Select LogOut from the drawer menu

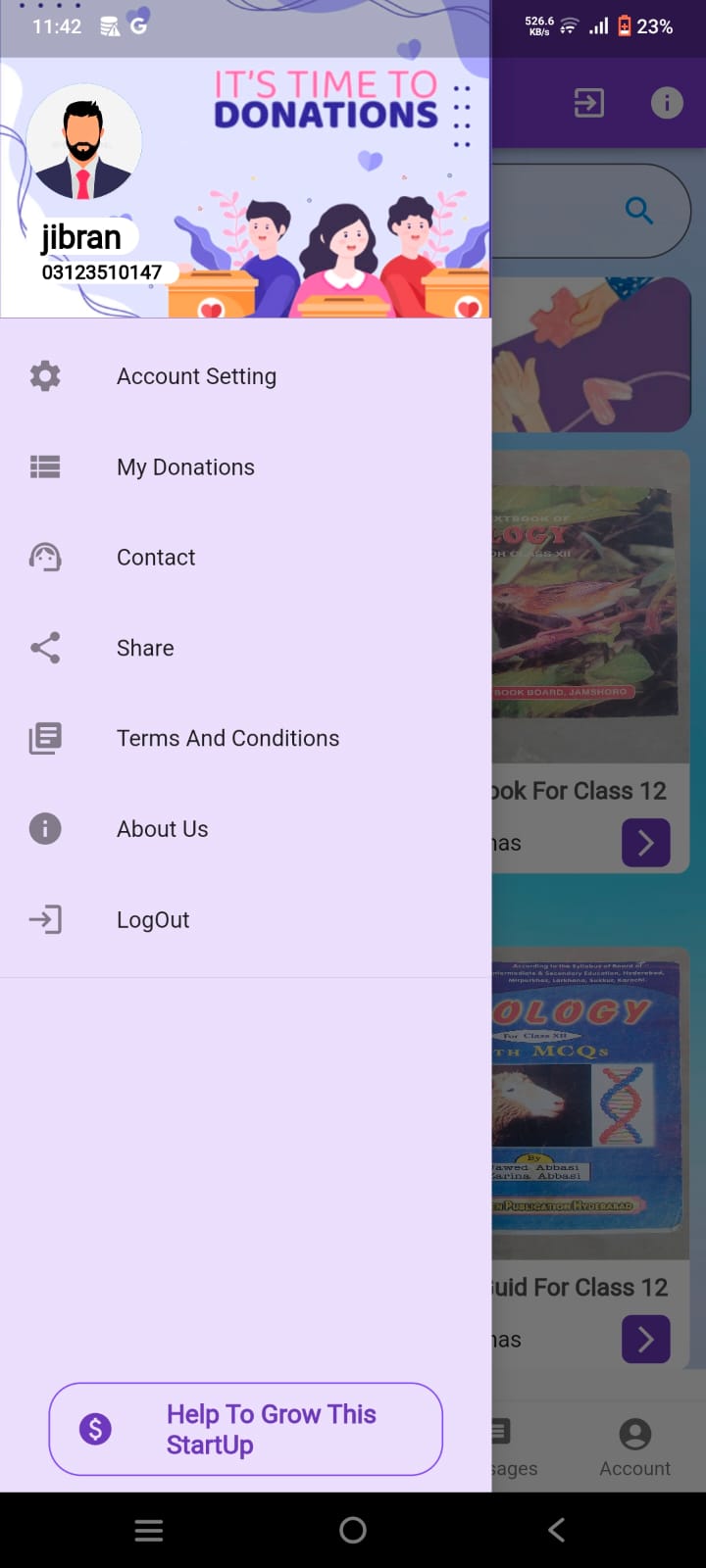[x=153, y=919]
